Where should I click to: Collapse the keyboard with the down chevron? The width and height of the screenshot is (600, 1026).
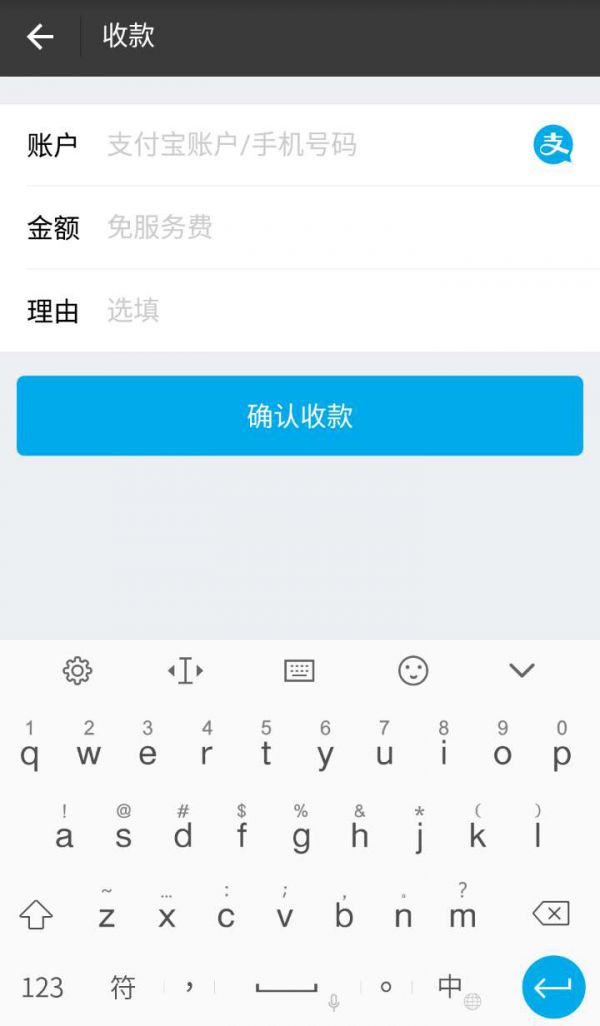click(x=521, y=670)
